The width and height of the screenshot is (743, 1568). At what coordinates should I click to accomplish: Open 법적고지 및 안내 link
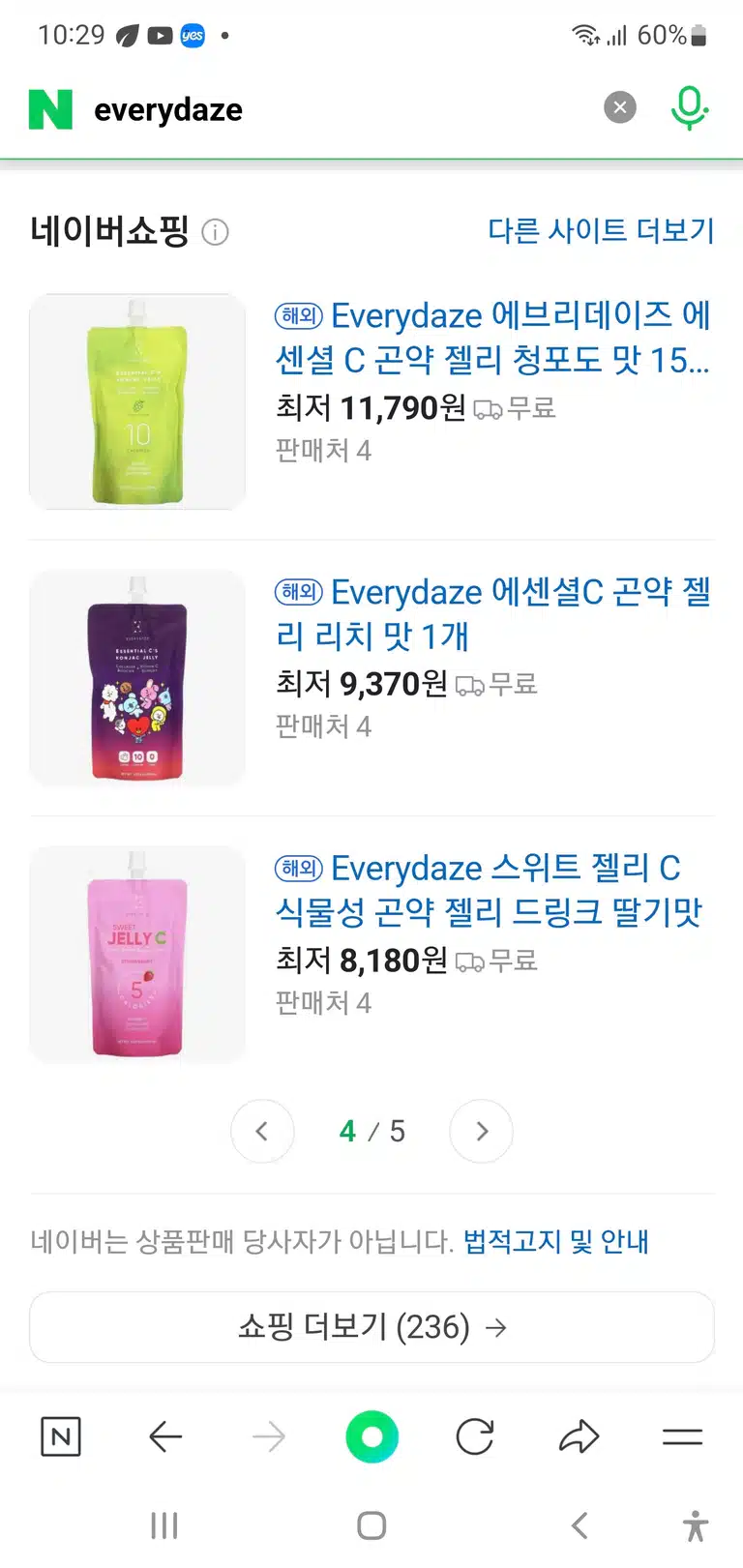(556, 1241)
